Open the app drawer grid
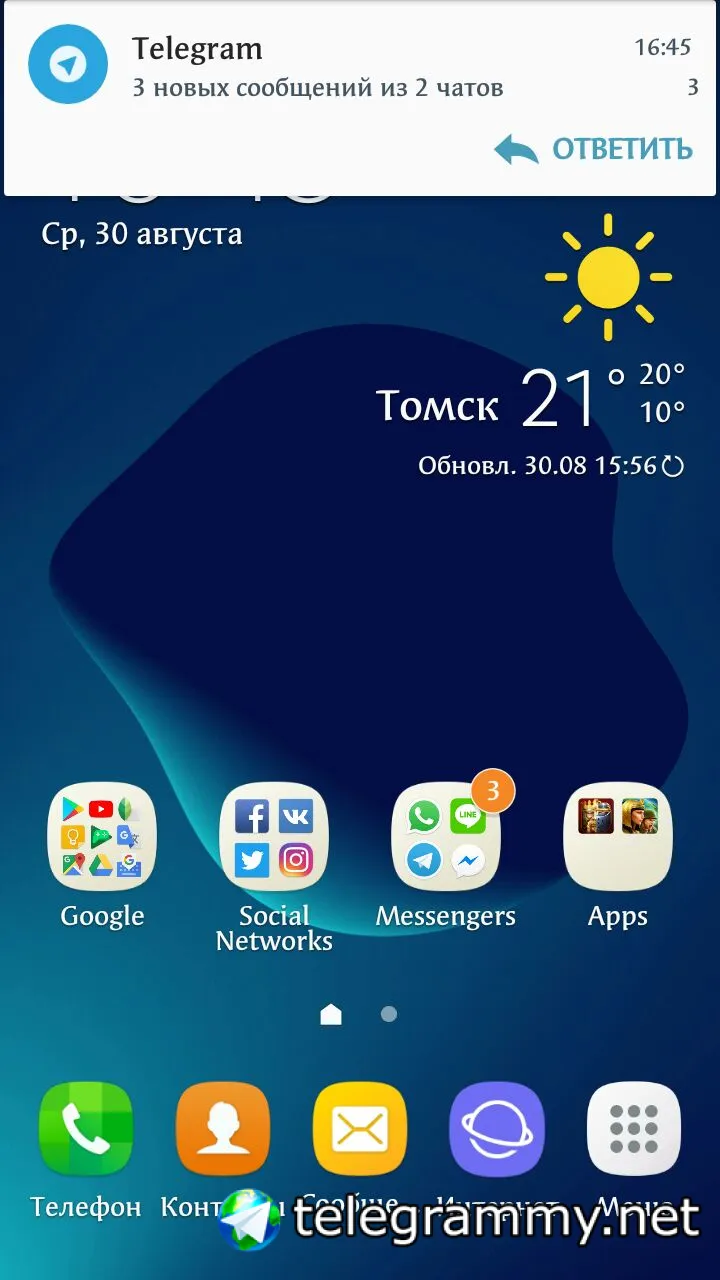This screenshot has height=1280, width=720. pyautogui.click(x=634, y=1129)
